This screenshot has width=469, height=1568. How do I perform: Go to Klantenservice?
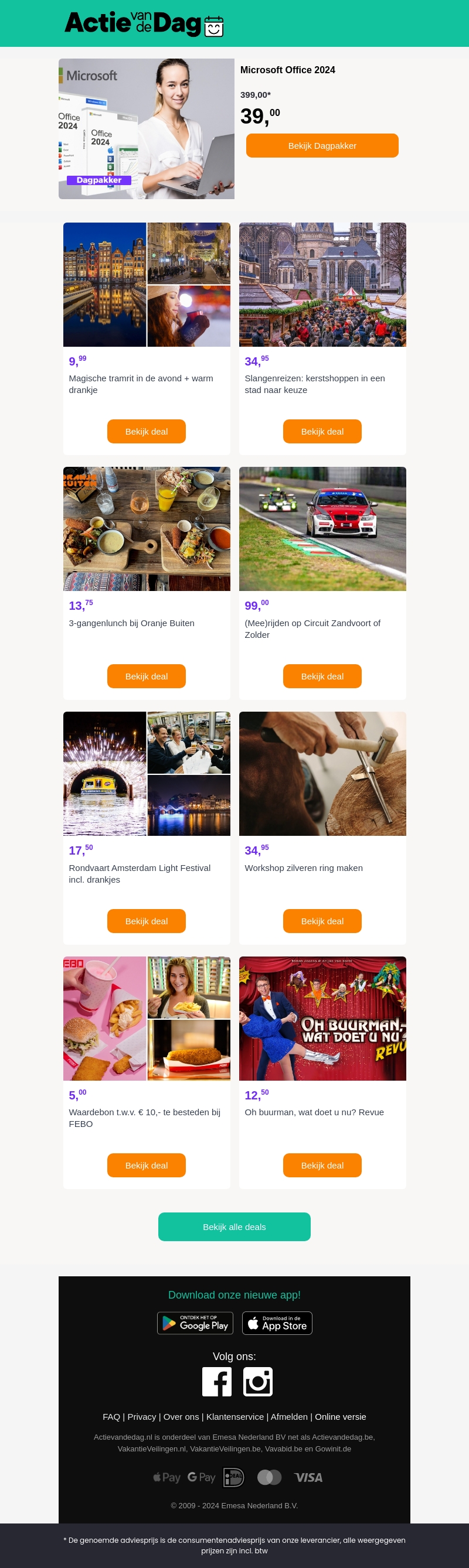(235, 1416)
